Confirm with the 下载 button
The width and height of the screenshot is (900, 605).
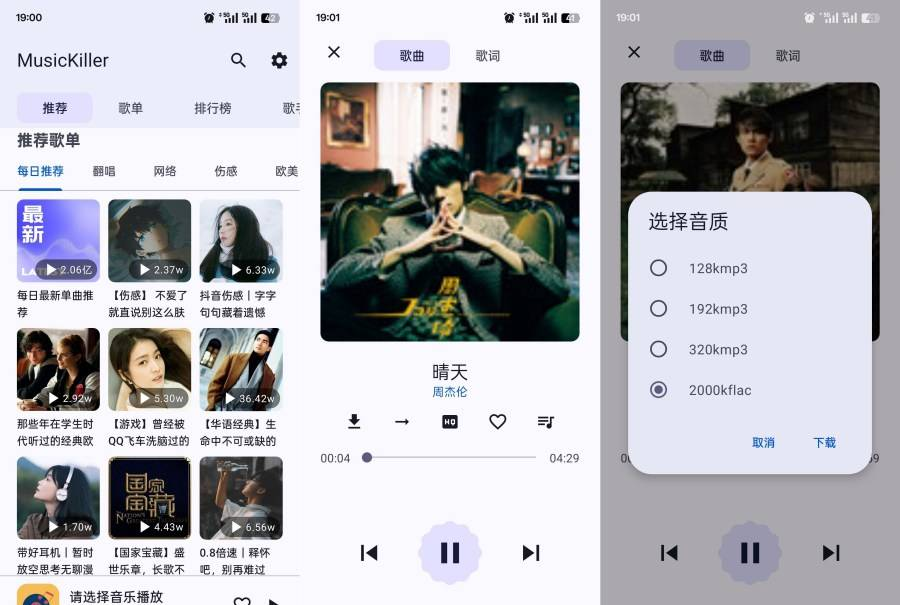tap(824, 442)
